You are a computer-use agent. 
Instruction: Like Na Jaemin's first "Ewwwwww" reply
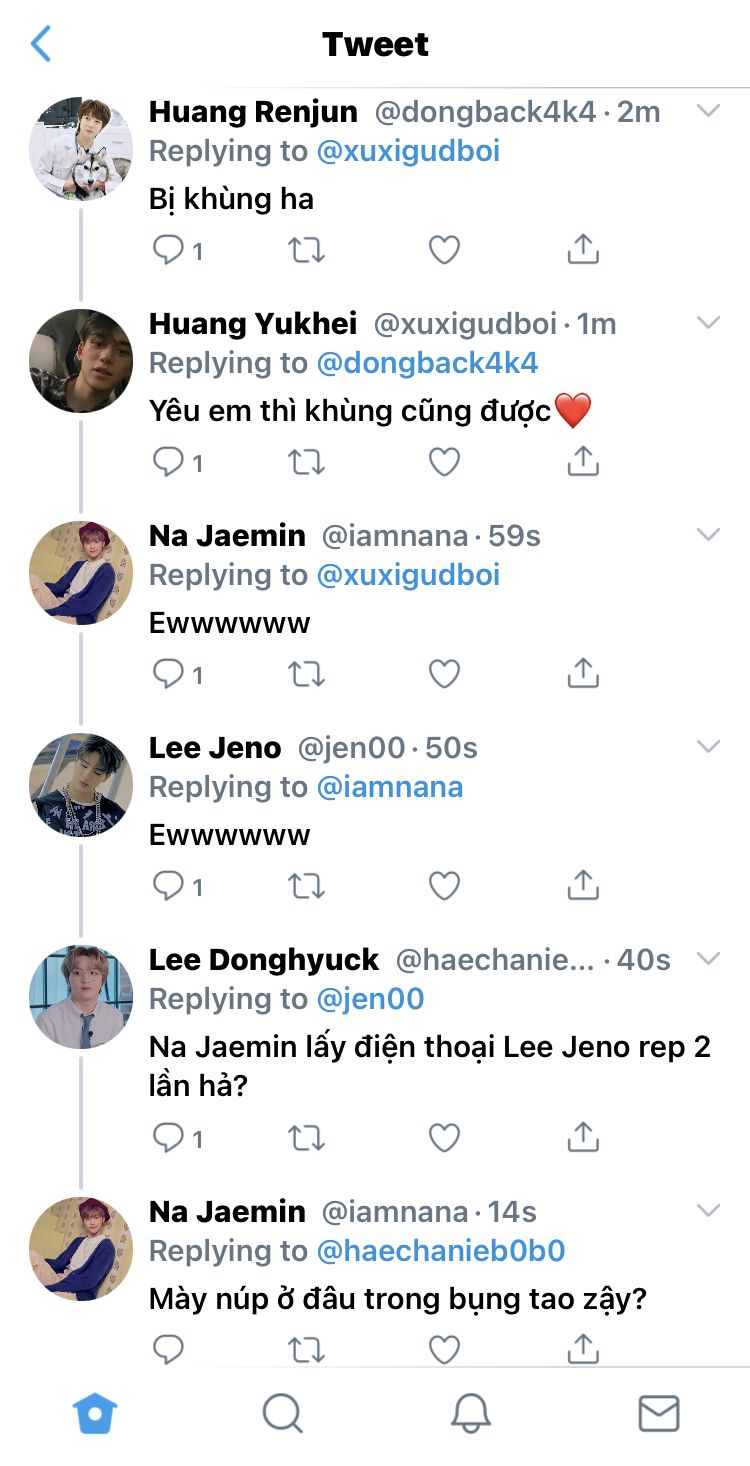444,675
